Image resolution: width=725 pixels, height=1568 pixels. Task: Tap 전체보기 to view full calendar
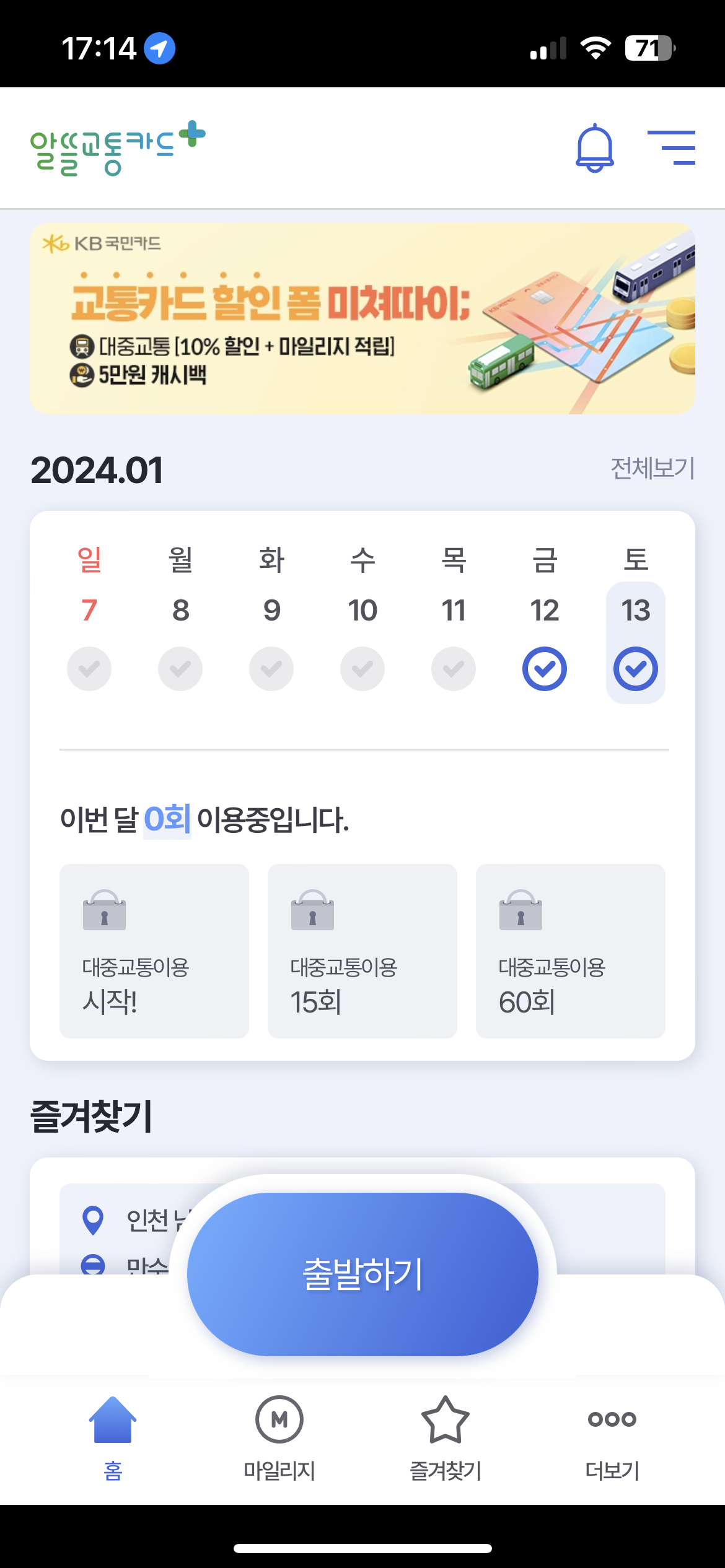pyautogui.click(x=652, y=468)
